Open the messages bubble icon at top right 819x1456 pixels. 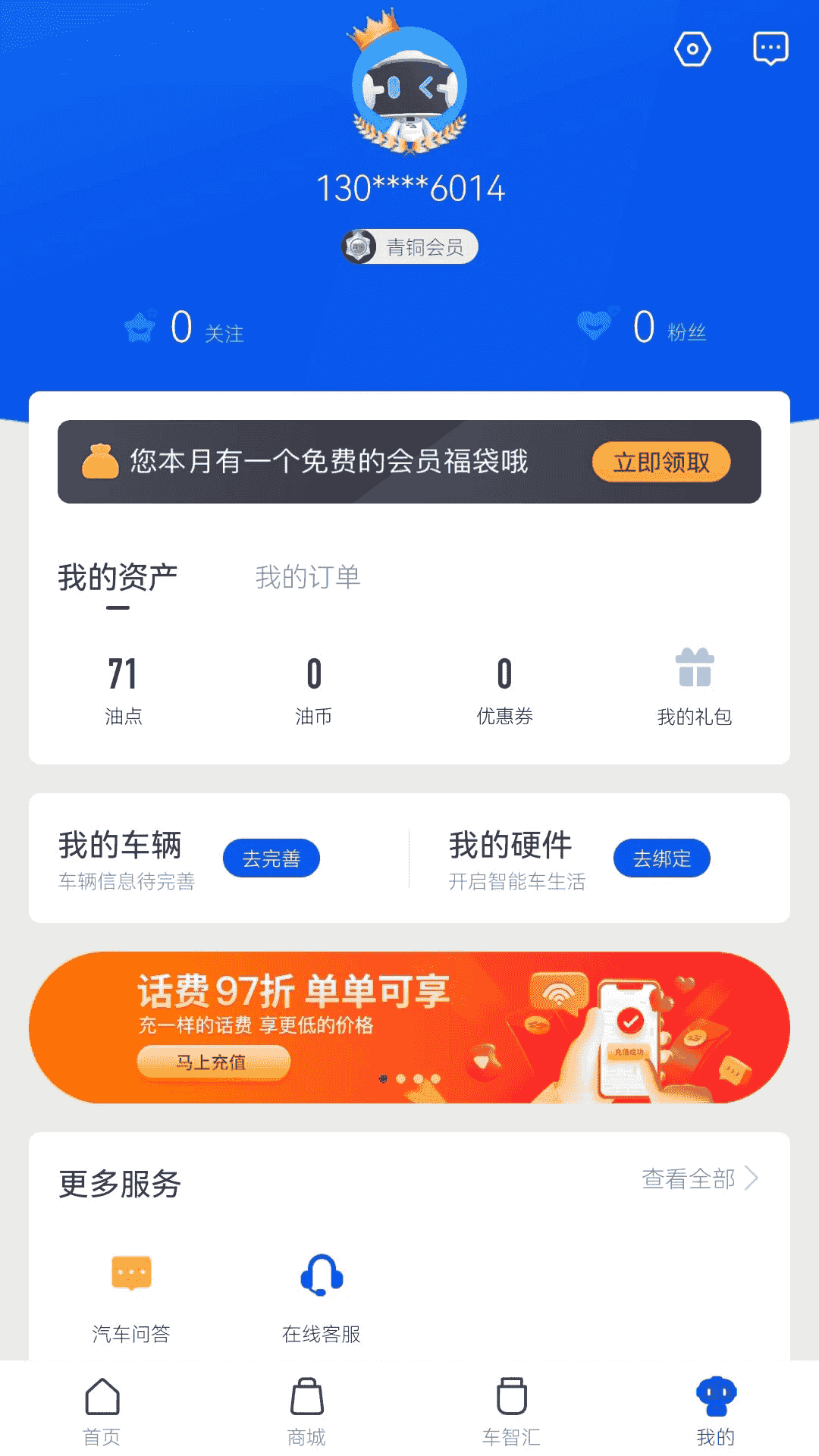coord(770,49)
